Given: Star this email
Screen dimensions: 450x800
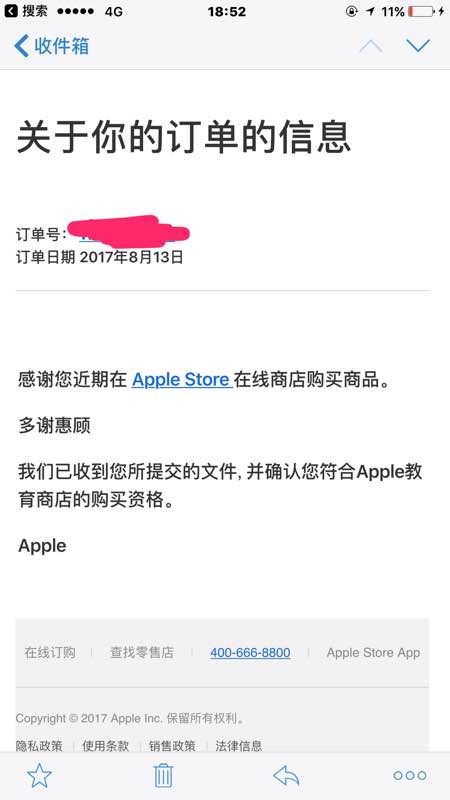Looking at the screenshot, I should [39, 776].
